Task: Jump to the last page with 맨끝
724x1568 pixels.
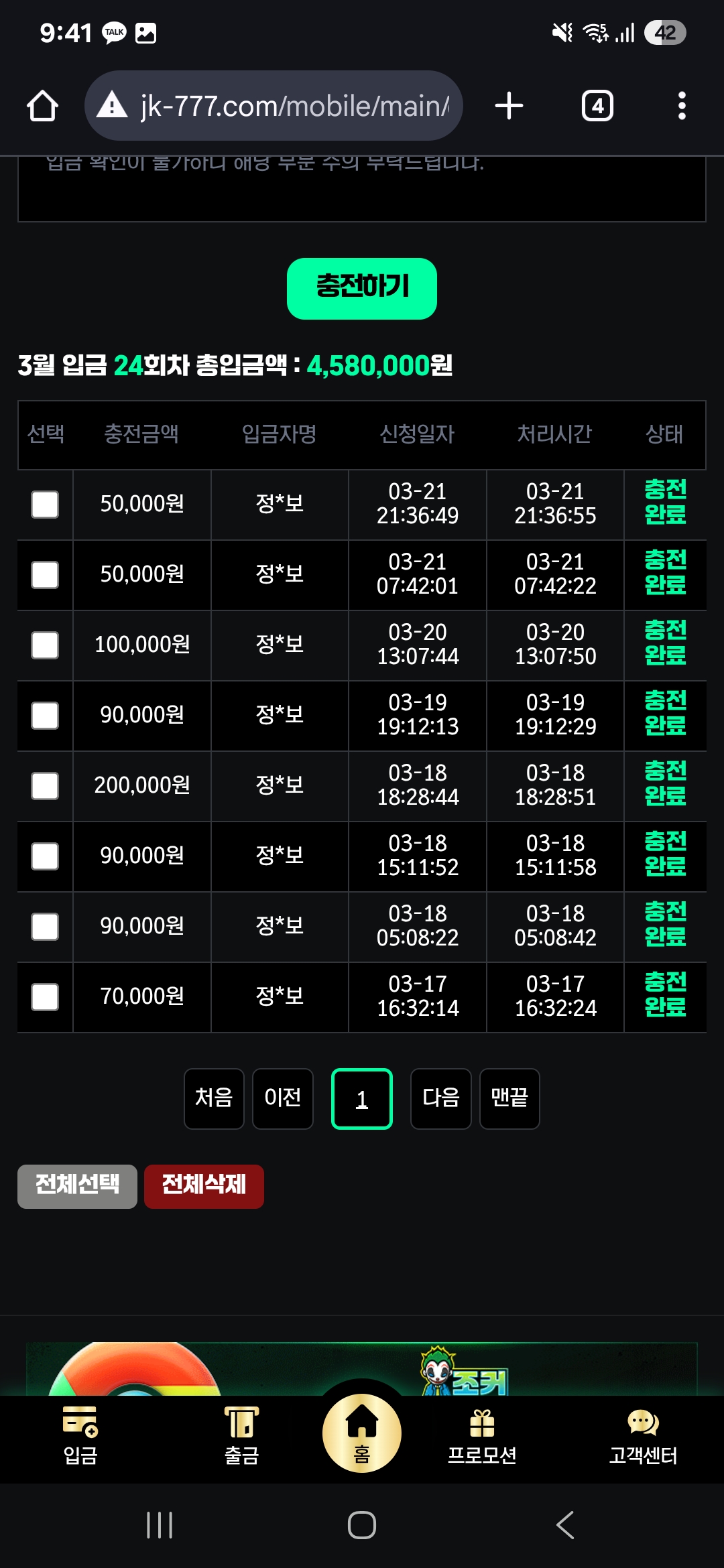Action: [x=509, y=1098]
